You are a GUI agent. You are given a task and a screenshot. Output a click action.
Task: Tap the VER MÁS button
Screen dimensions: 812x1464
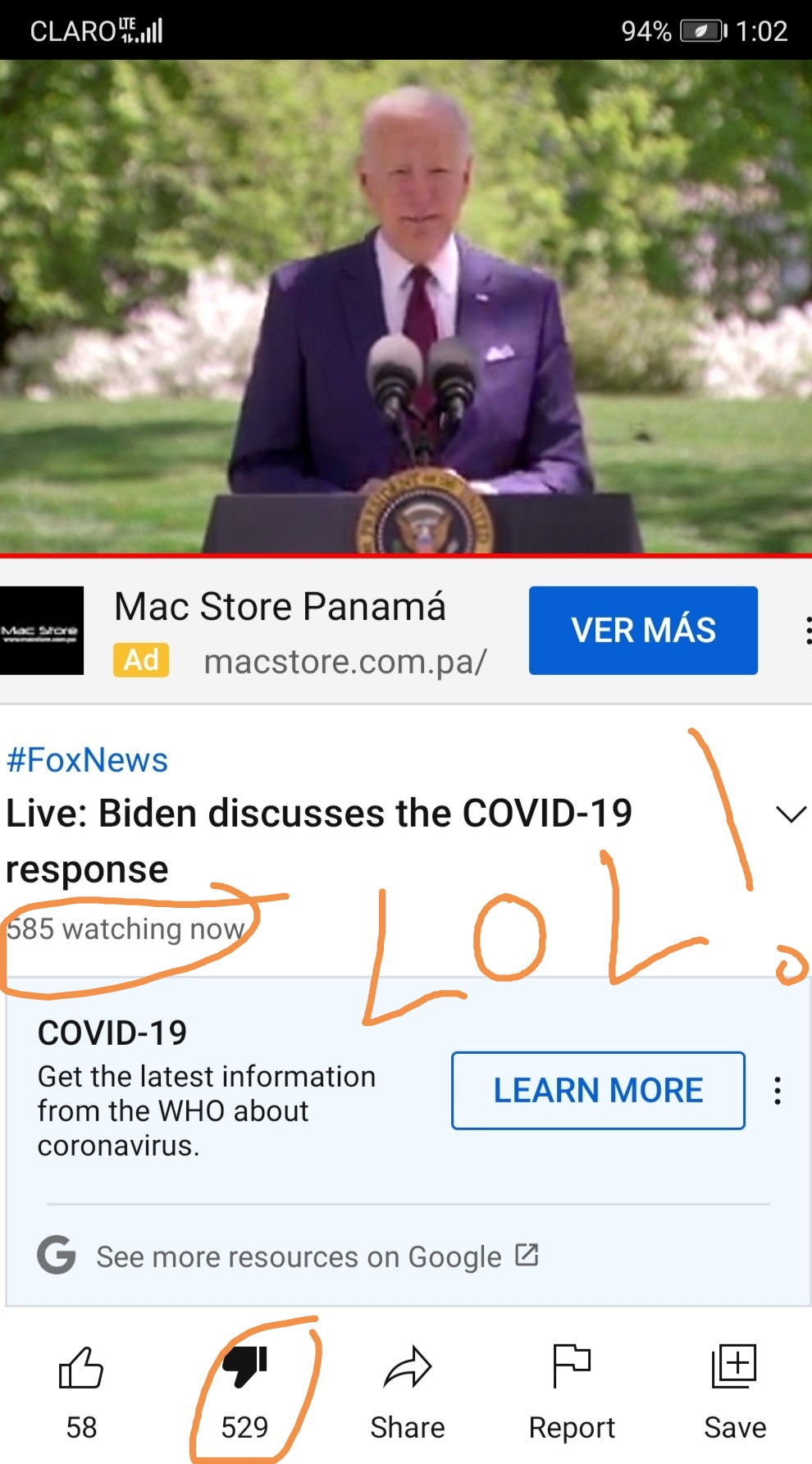click(x=643, y=630)
